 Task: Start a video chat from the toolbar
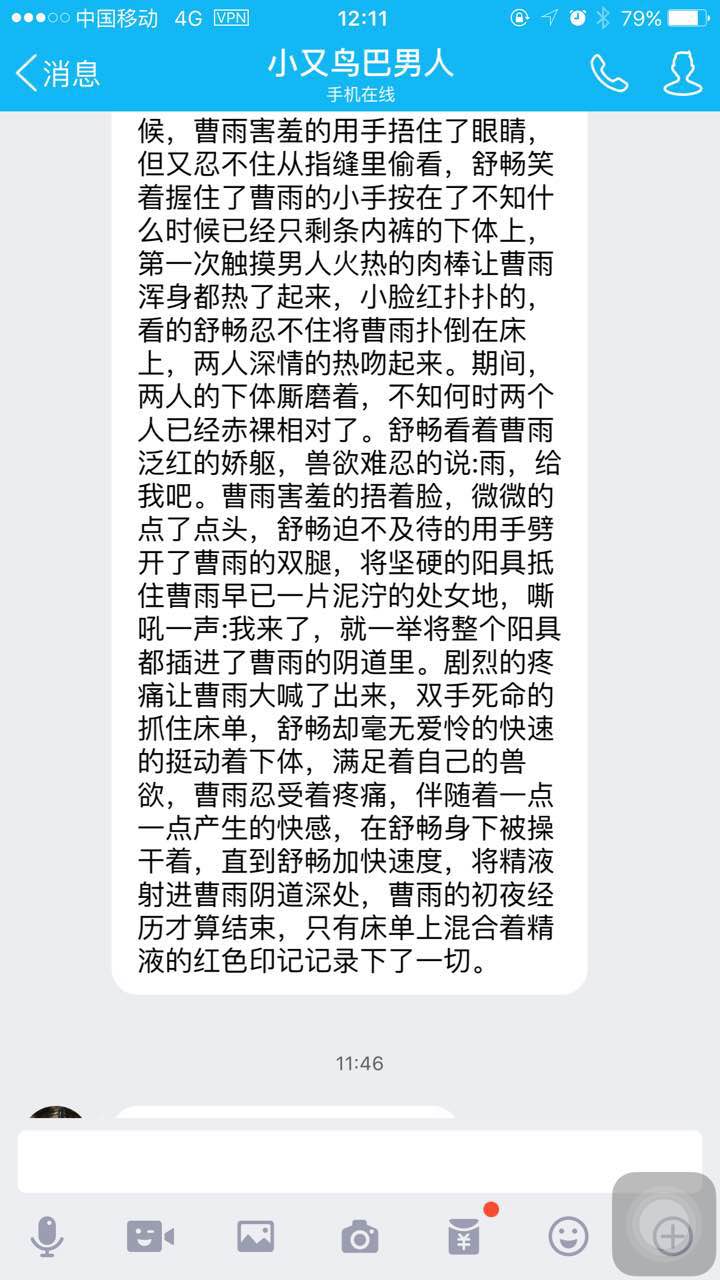pos(151,1237)
